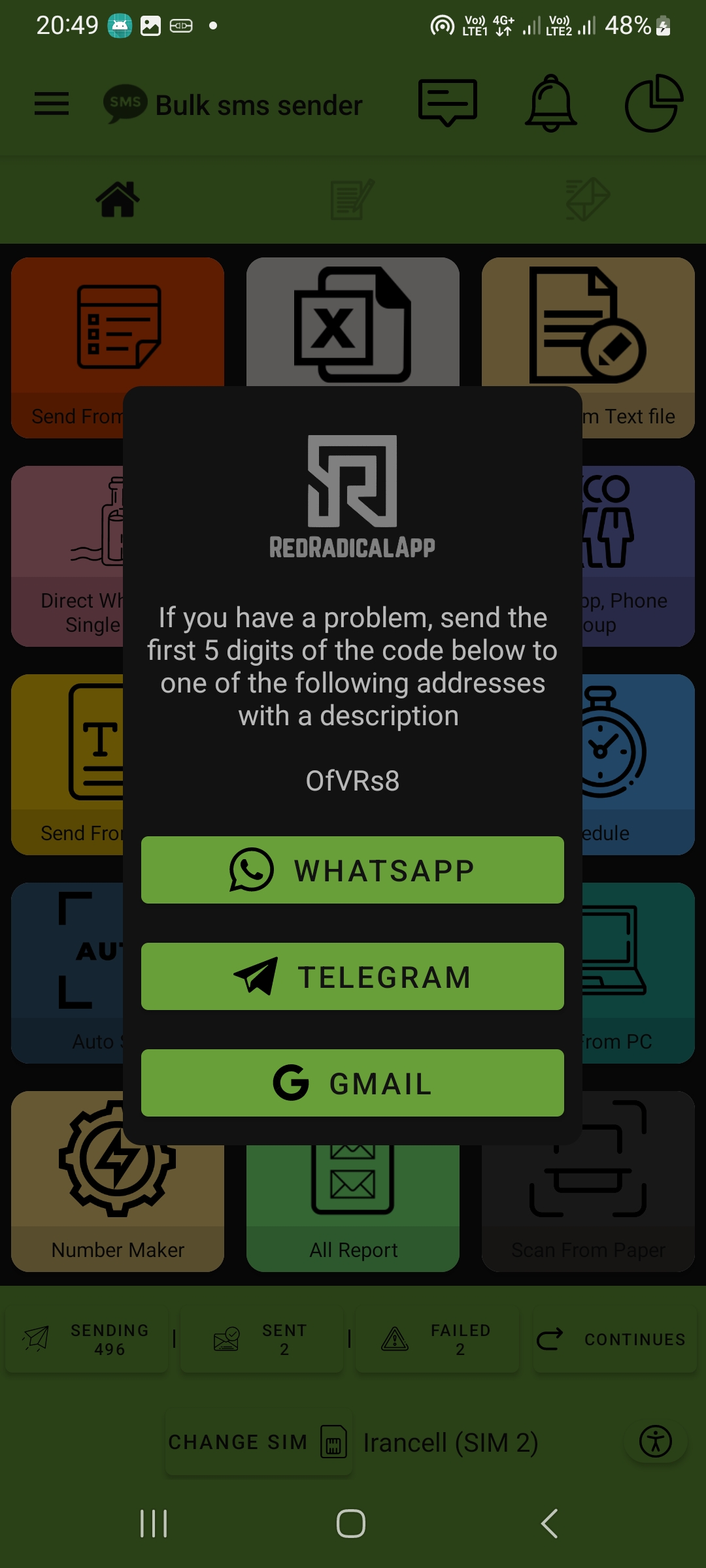Contact support via Telegram
Screen dimensions: 706x1568
[352, 976]
